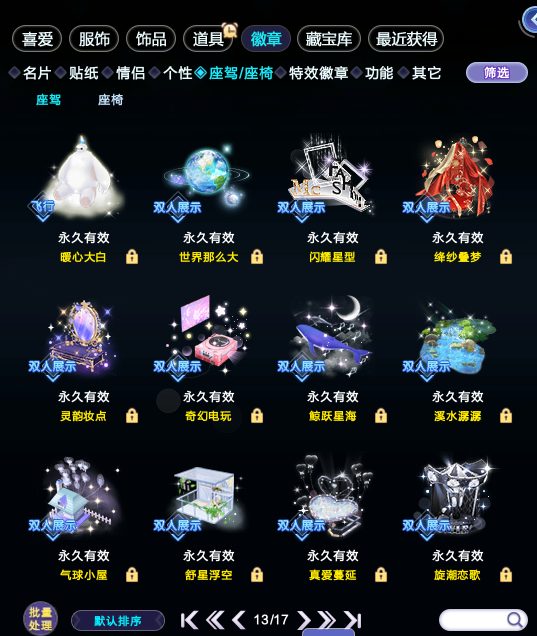Open the 藏宝库 tab
This screenshot has height=636, width=537.
coord(329,39)
